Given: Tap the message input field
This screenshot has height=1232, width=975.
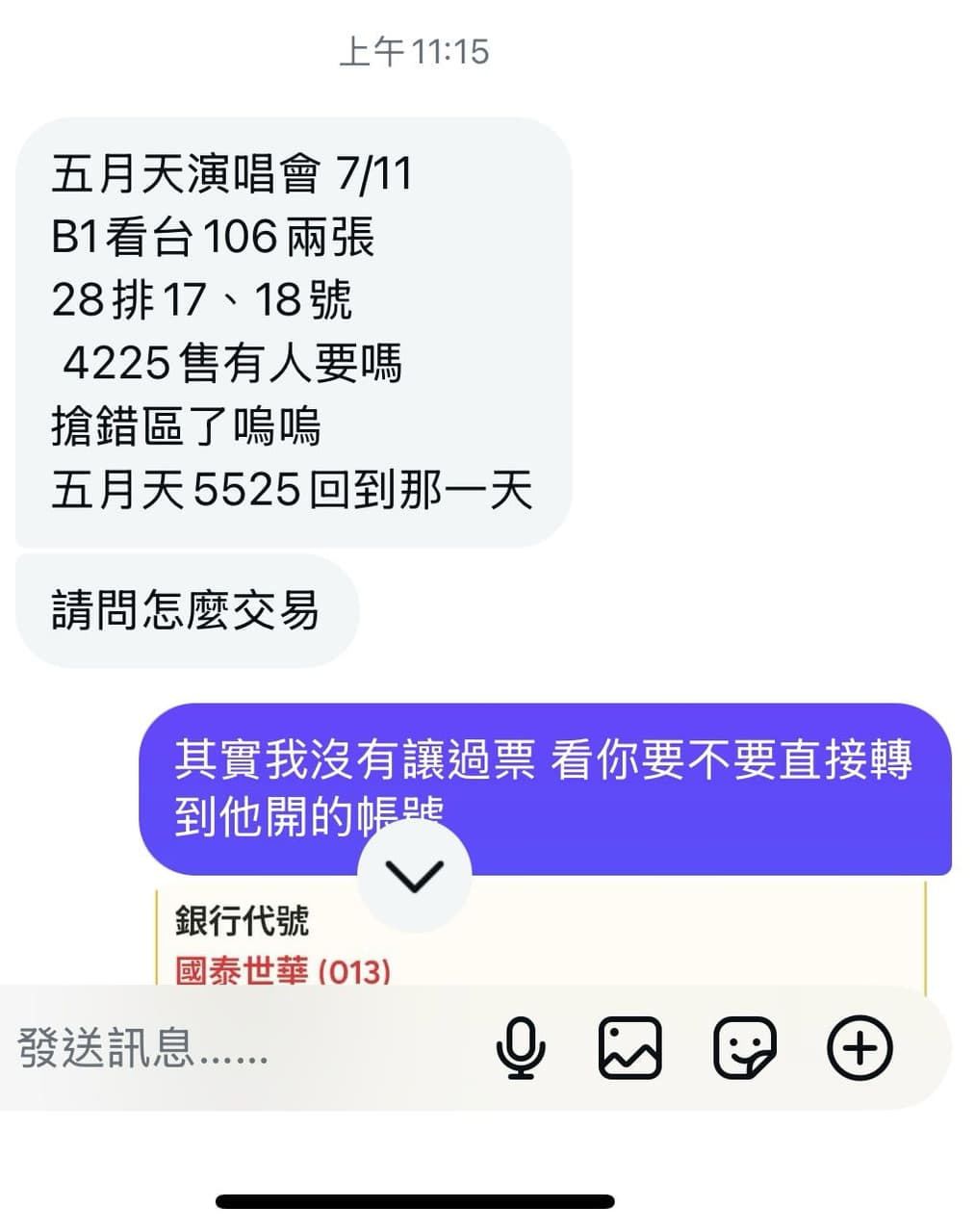Looking at the screenshot, I should tap(241, 1047).
